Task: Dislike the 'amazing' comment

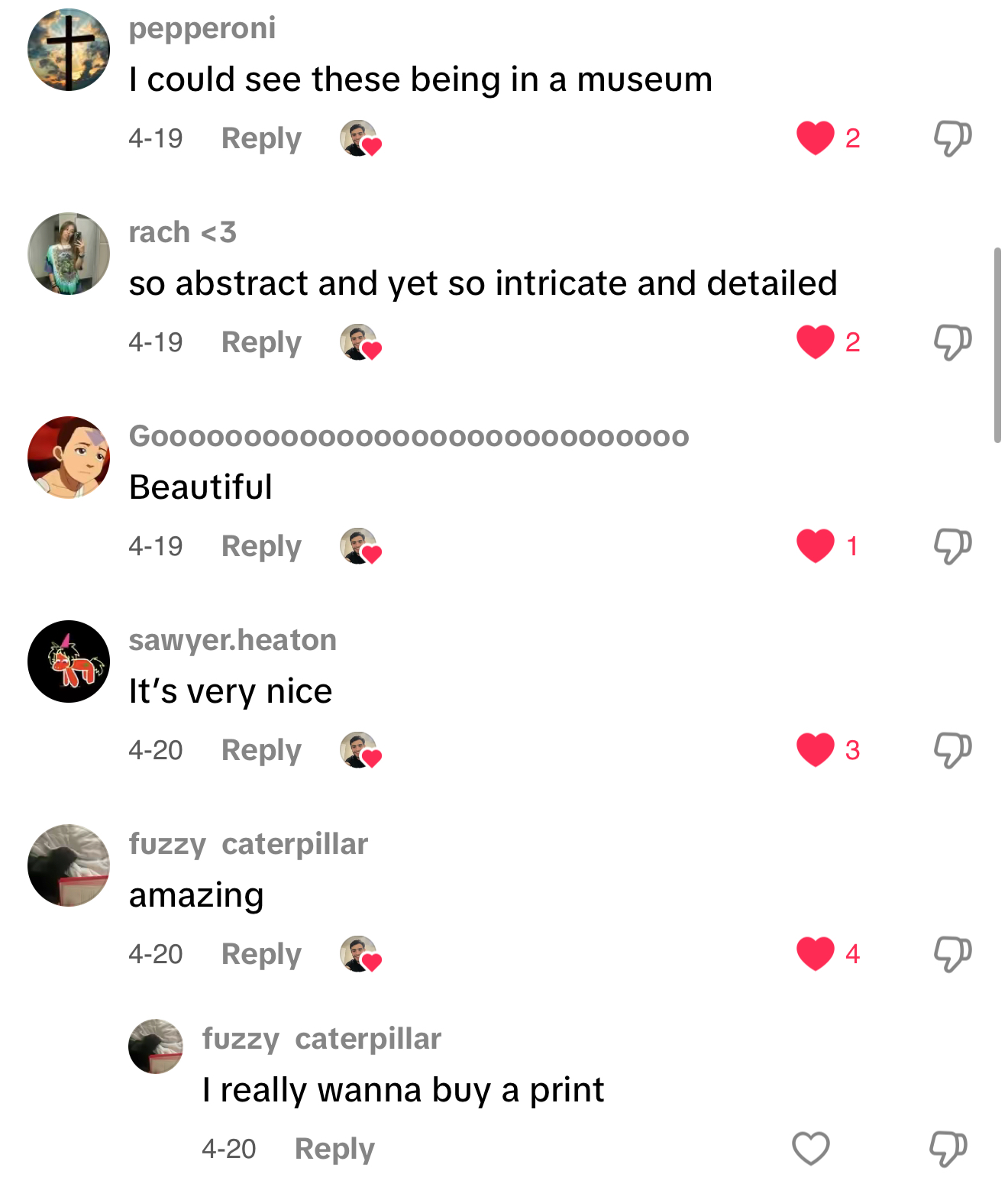Action: 952,953
